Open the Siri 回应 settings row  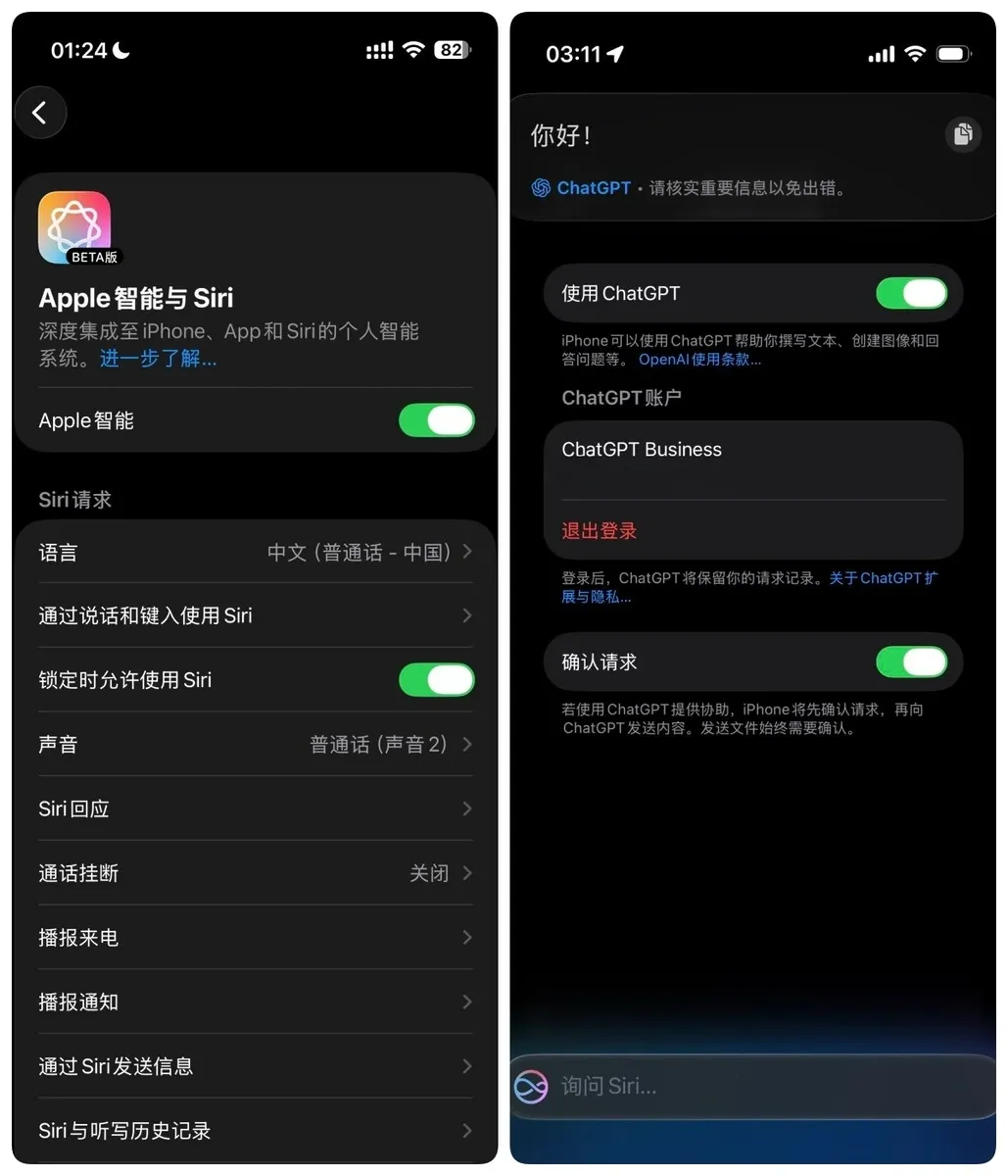click(x=255, y=808)
